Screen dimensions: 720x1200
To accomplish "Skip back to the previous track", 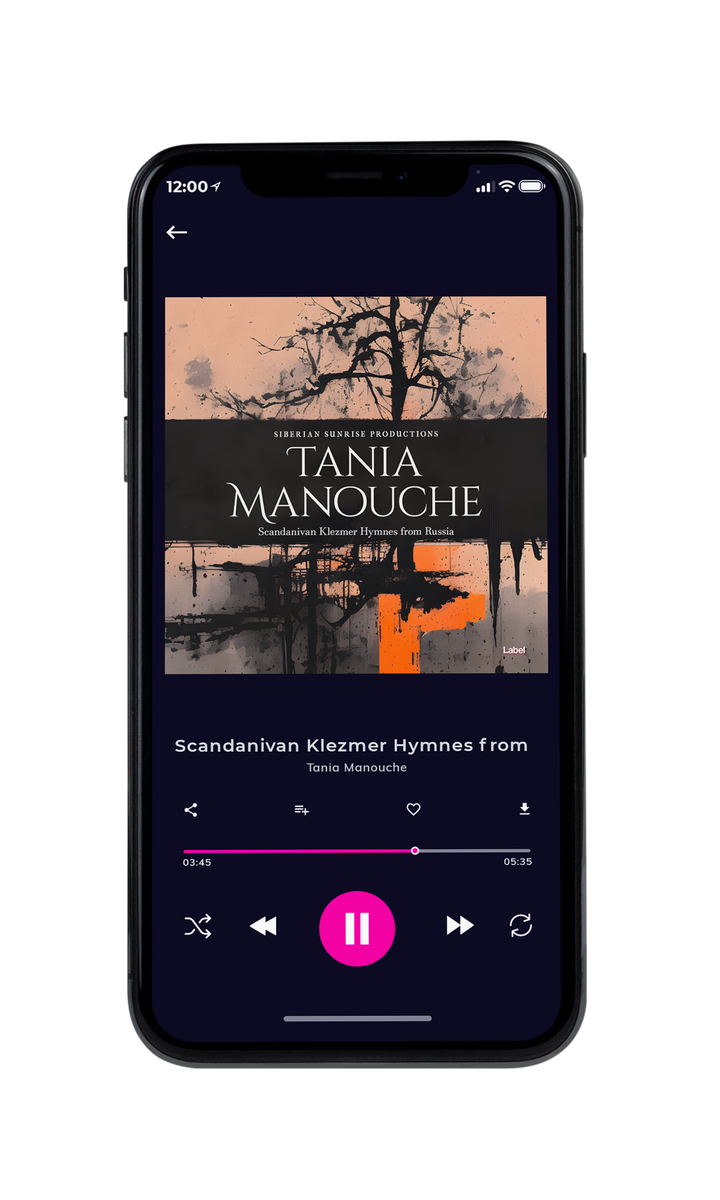I will (x=263, y=926).
